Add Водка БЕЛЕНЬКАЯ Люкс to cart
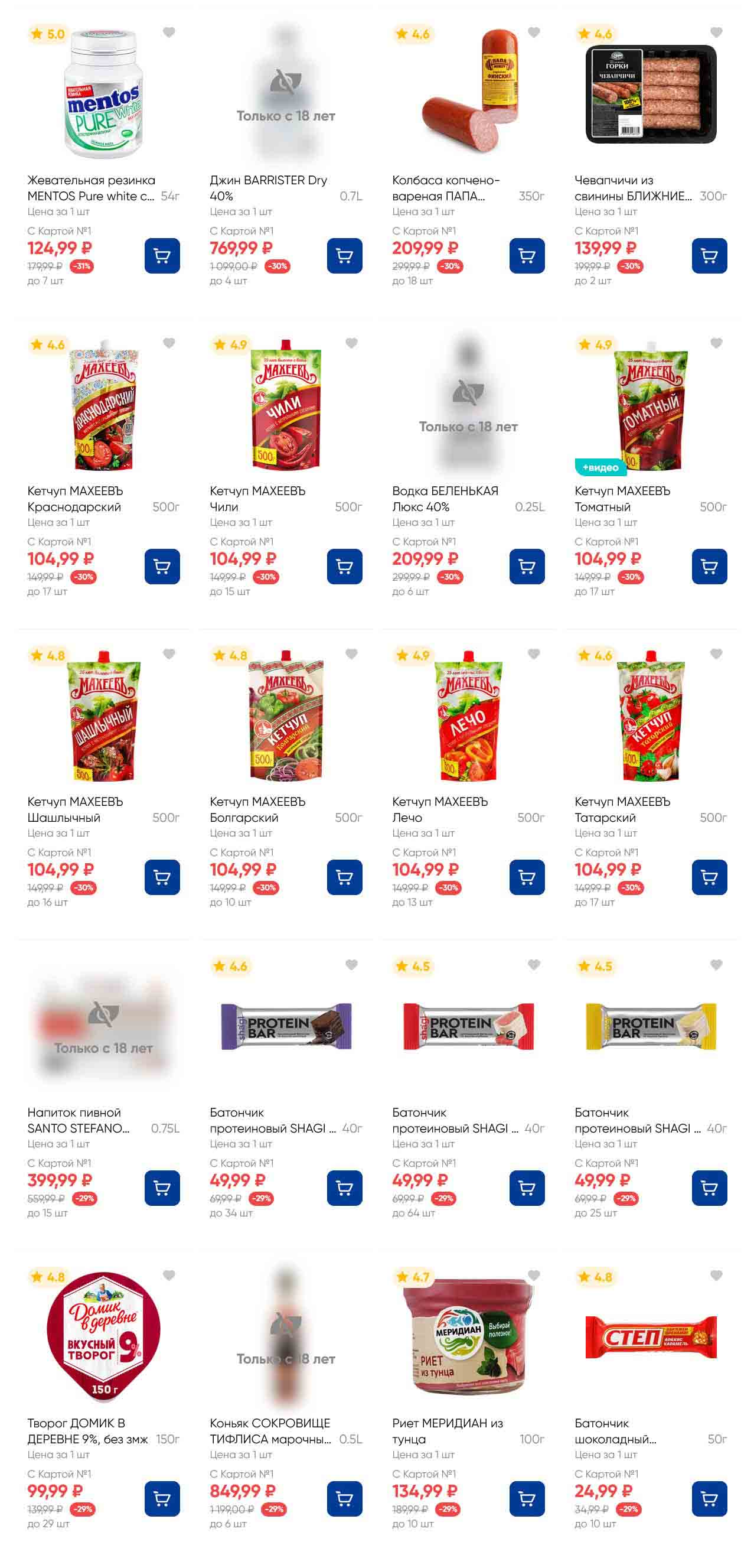Image resolution: width=754 pixels, height=1568 pixels. pyautogui.click(x=527, y=567)
